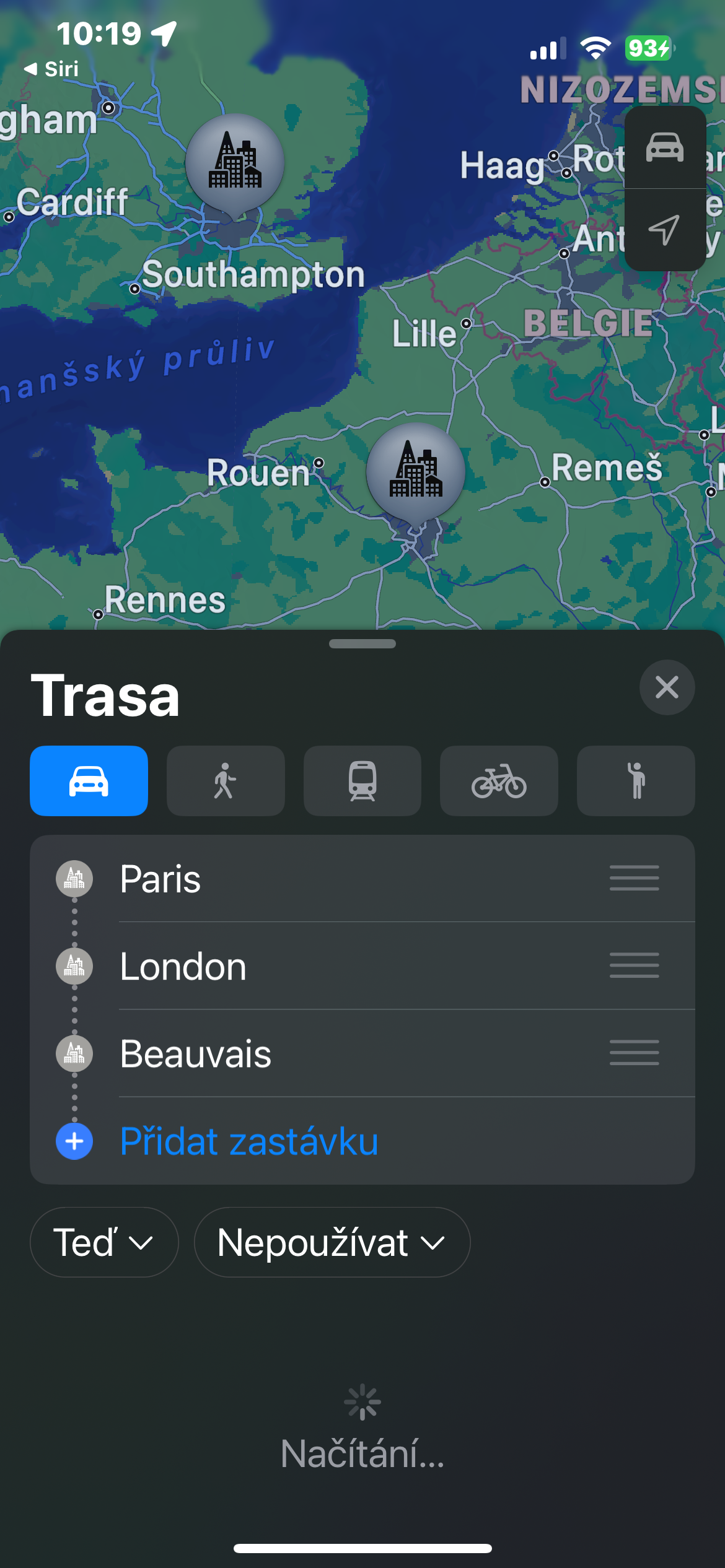Close the Trasa route panel
This screenshot has height=1568, width=725.
click(667, 687)
